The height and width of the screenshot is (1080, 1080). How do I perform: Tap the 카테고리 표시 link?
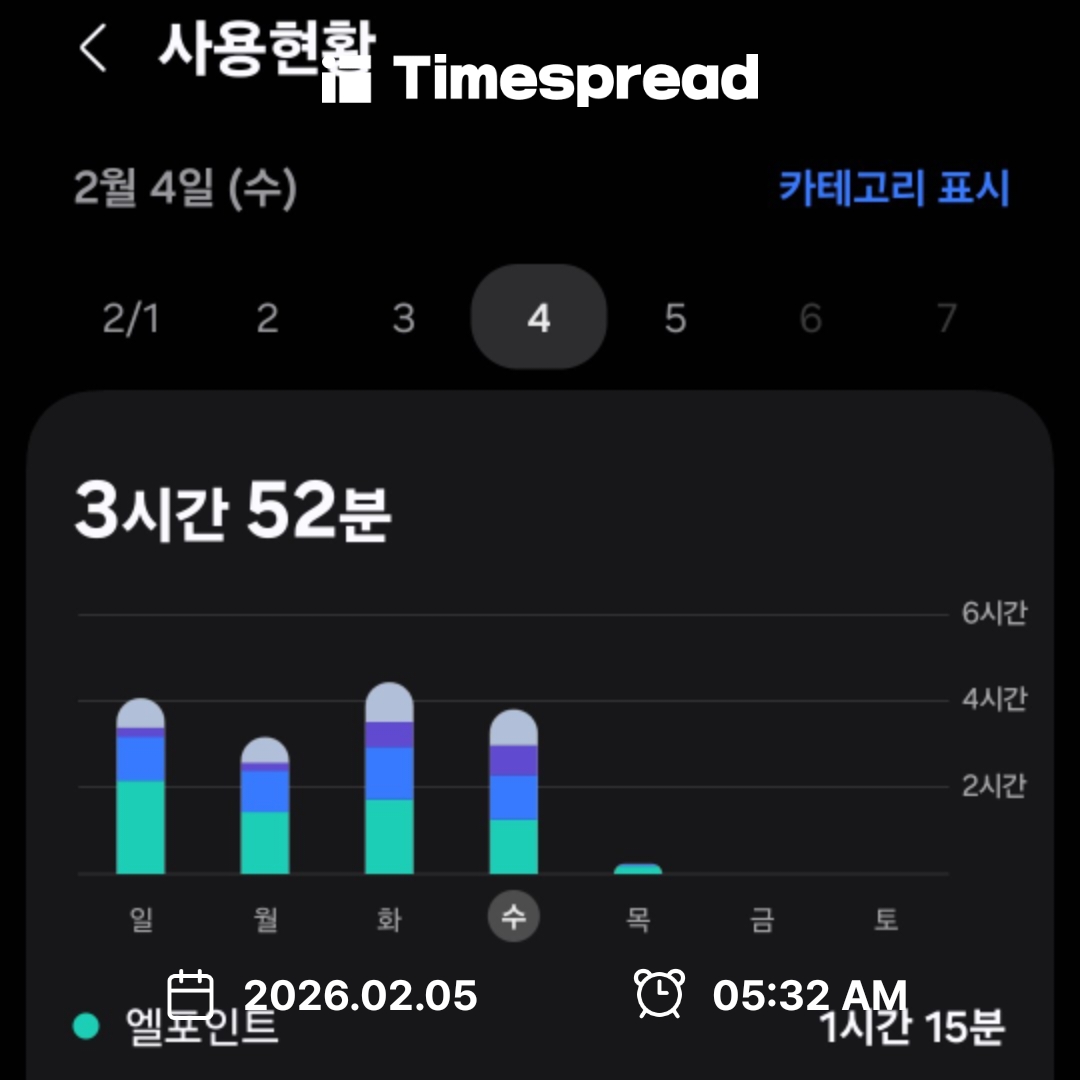[x=894, y=188]
